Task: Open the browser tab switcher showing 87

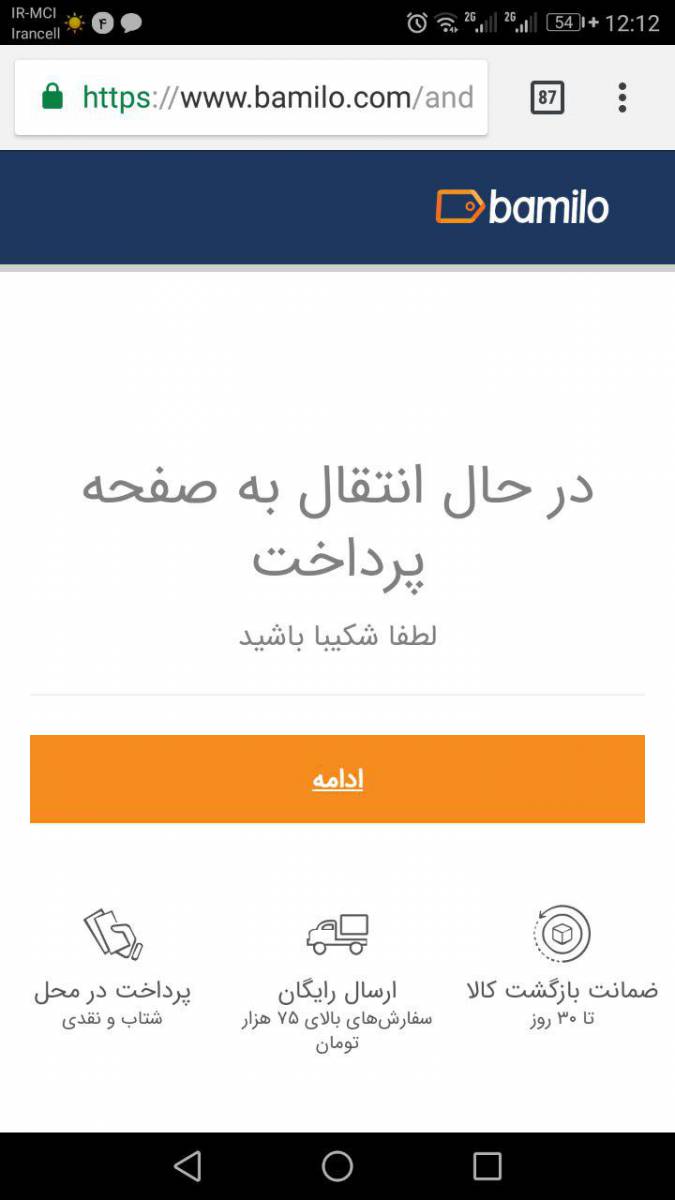Action: pyautogui.click(x=547, y=97)
